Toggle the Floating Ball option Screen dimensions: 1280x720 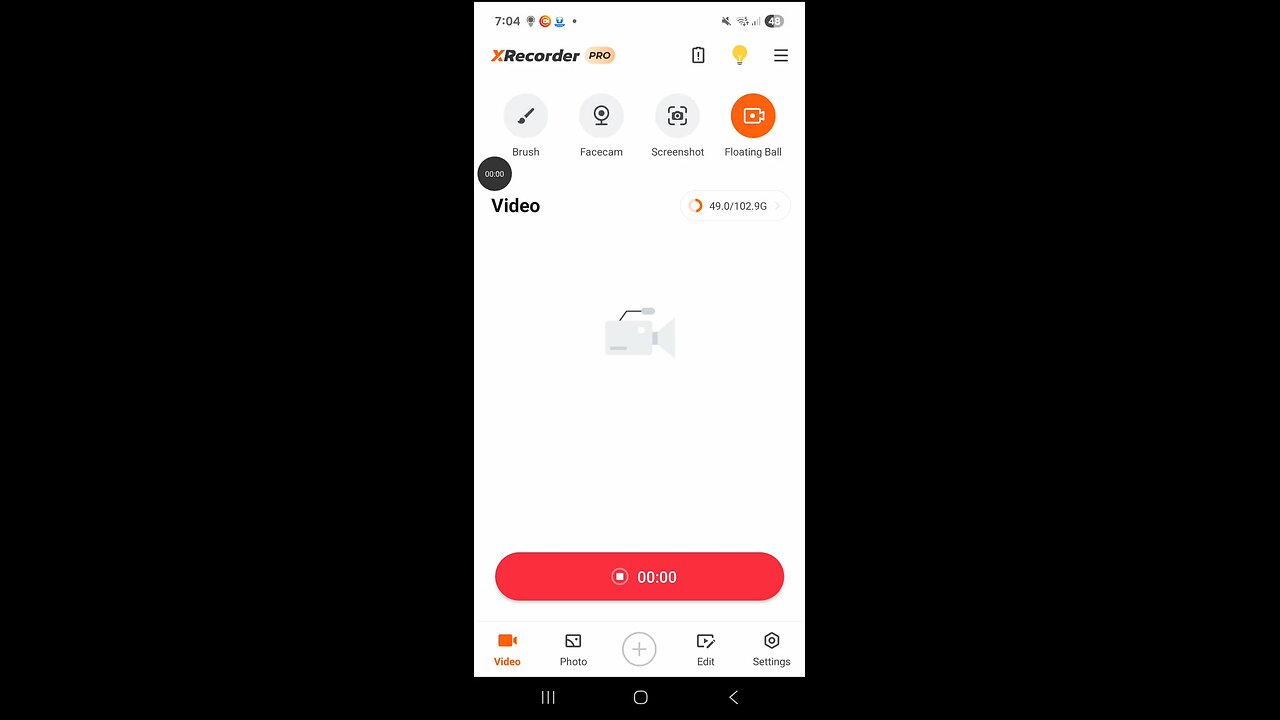pos(753,116)
